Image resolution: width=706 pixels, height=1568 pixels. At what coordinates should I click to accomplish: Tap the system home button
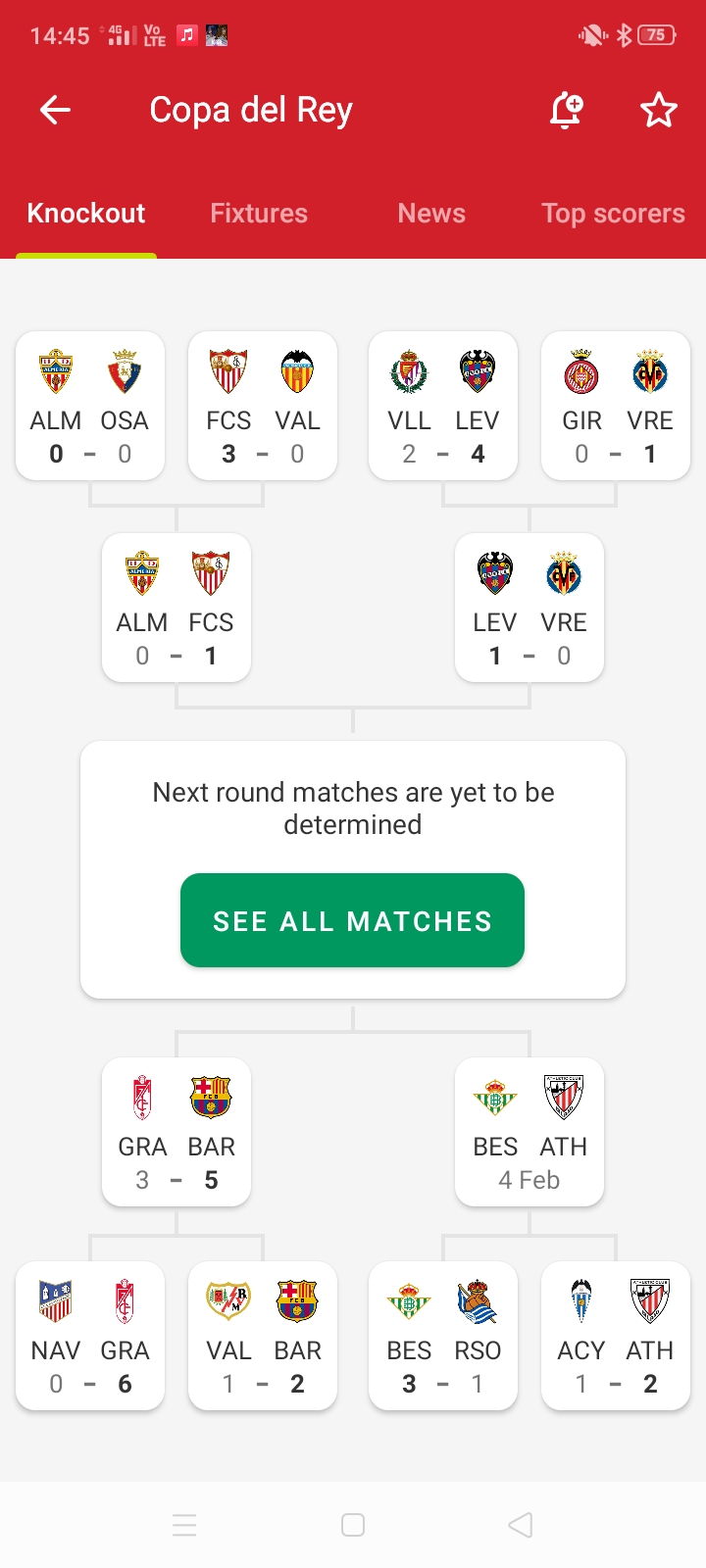click(x=353, y=1525)
